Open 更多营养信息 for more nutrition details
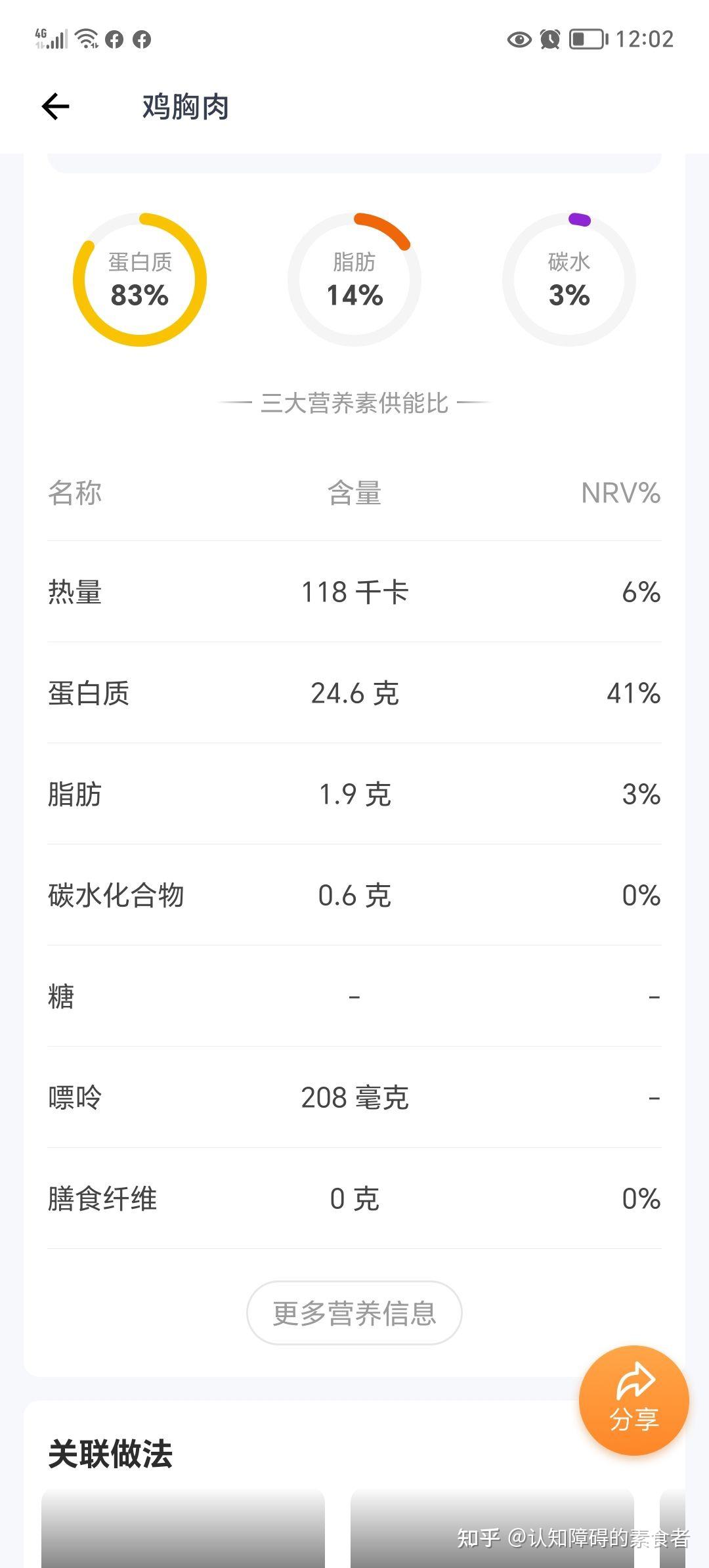The image size is (709, 1568). point(354,1313)
